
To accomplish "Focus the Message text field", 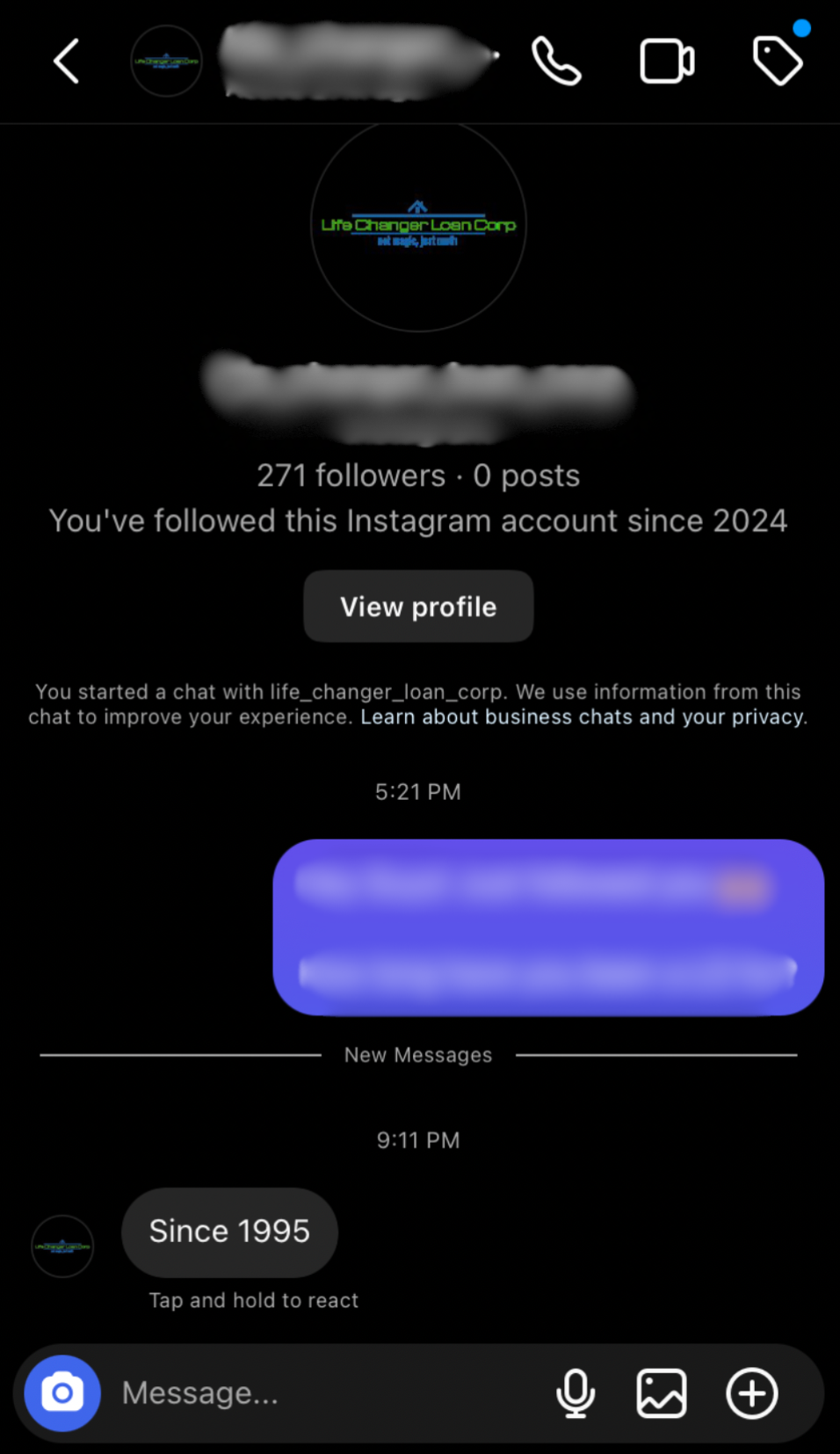I will click(325, 1393).
